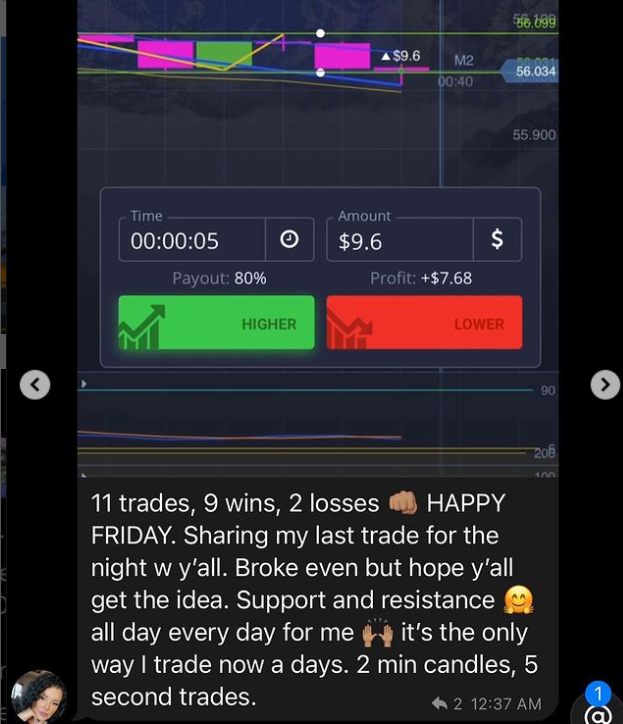This screenshot has height=724, width=623.
Task: Advance to the next carousel image
Action: point(605,384)
